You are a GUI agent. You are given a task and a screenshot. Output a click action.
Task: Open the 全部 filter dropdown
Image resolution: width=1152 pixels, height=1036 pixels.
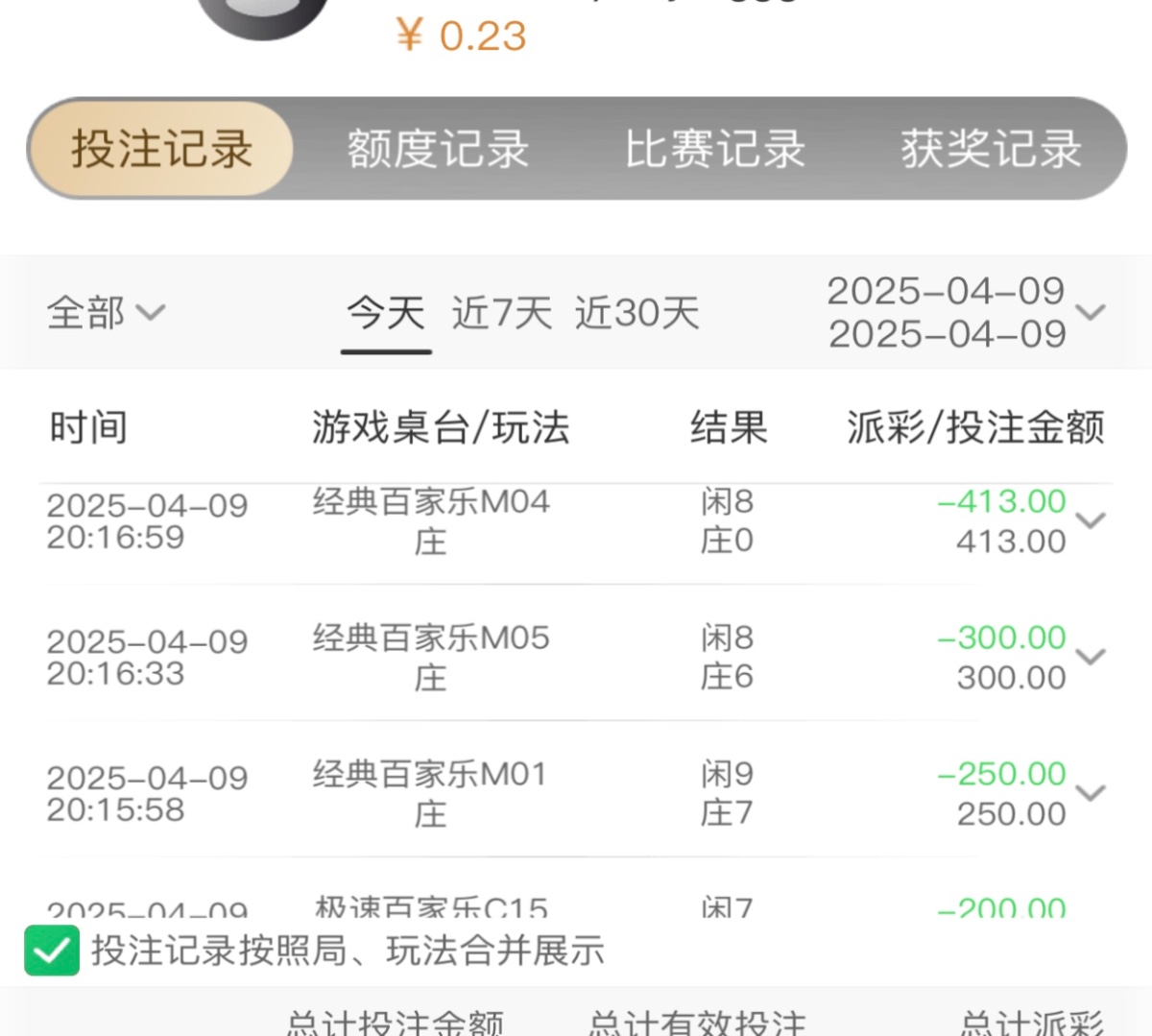pyautogui.click(x=106, y=313)
